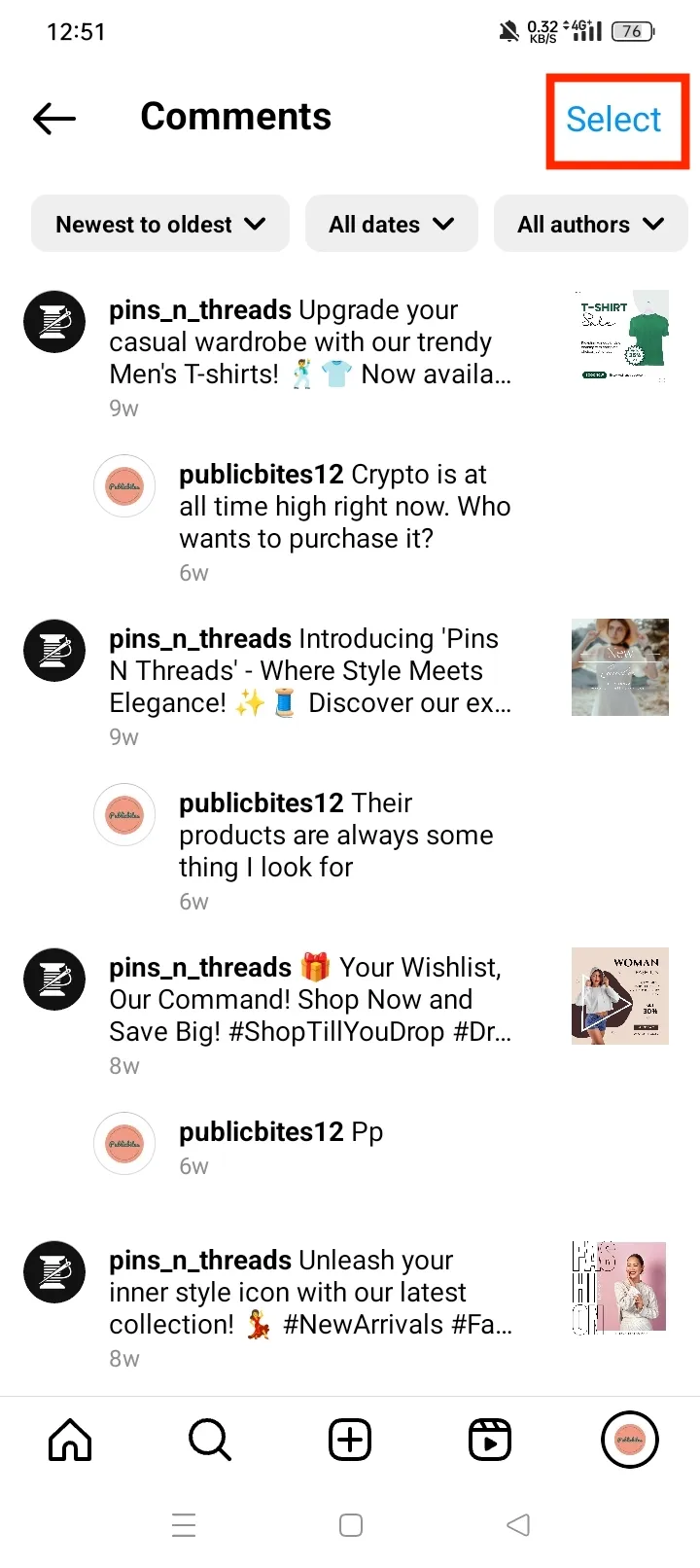This screenshot has width=700, height=1568.
Task: Expand the All dates filter
Action: pyautogui.click(x=391, y=225)
